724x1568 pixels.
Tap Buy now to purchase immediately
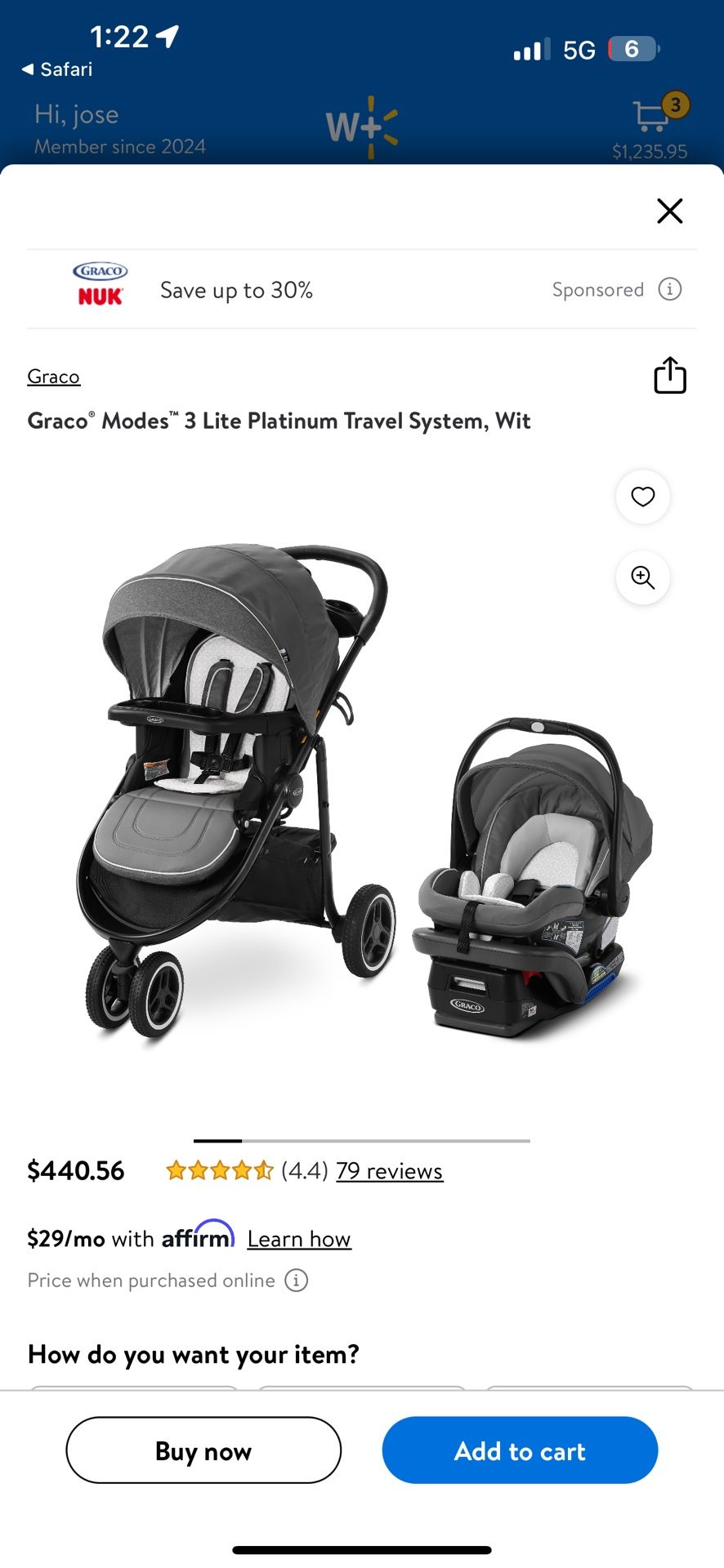point(203,1450)
